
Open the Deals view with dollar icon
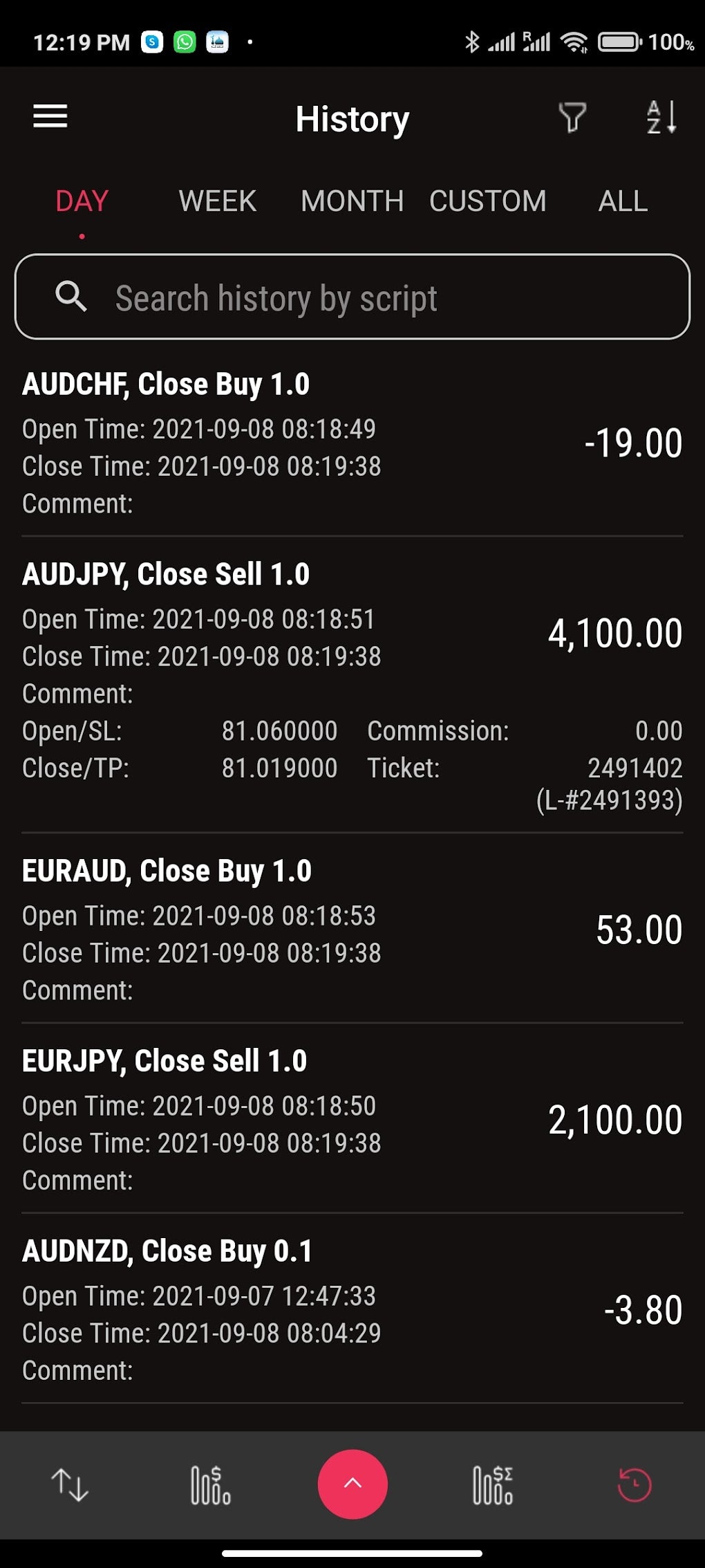(209, 1482)
